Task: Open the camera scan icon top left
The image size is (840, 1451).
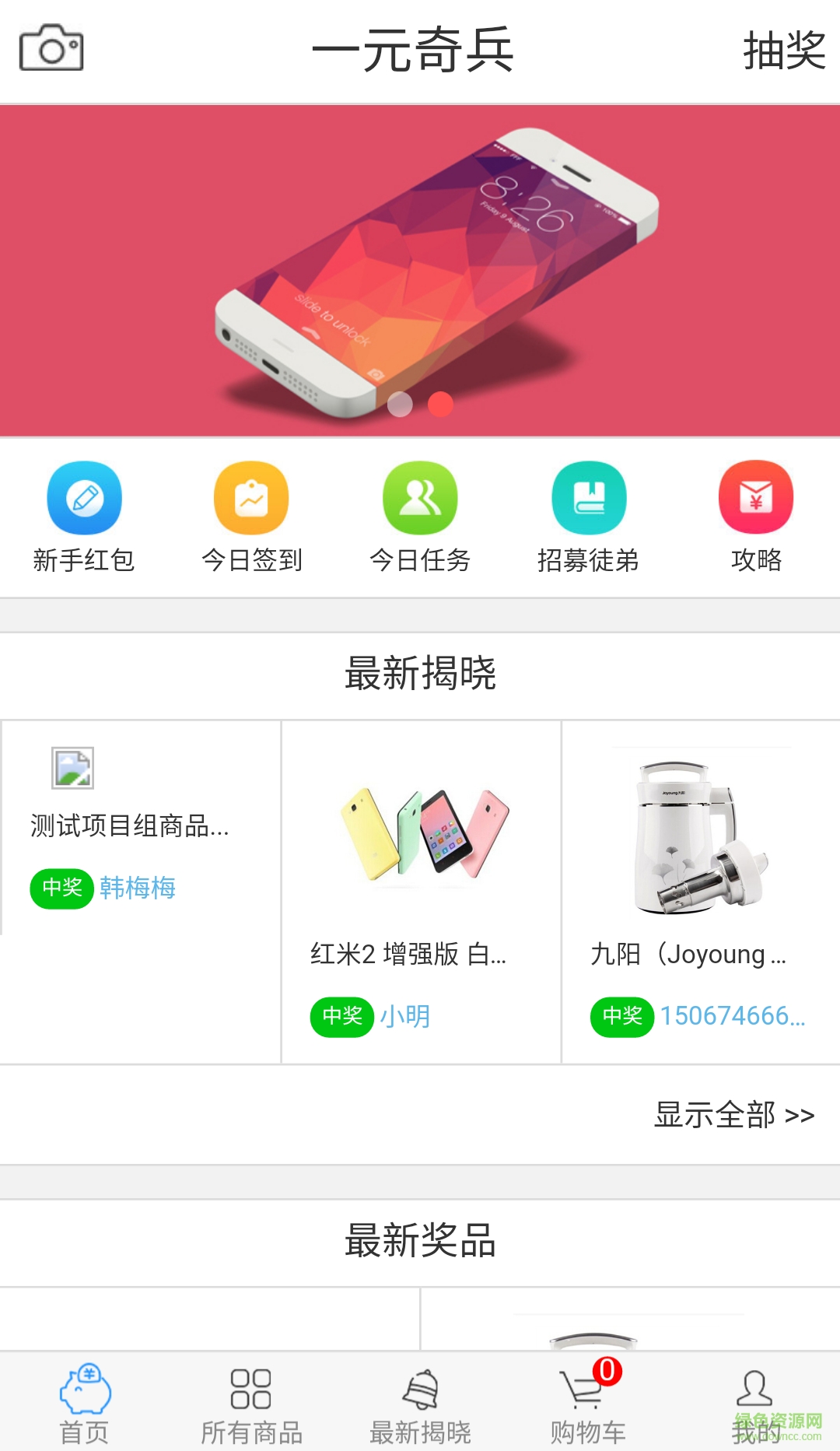Action: (51, 53)
